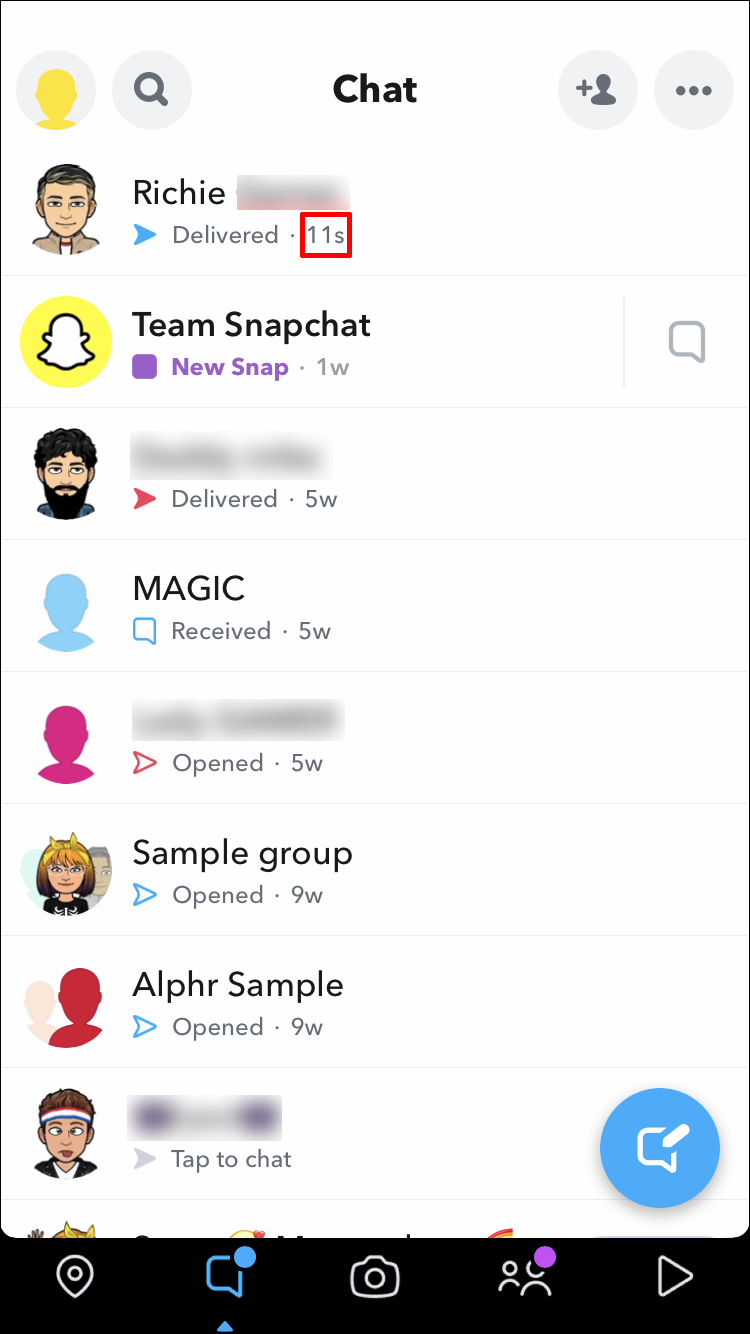Start a new chat with the compose button
This screenshot has width=750, height=1334.
tap(660, 1148)
